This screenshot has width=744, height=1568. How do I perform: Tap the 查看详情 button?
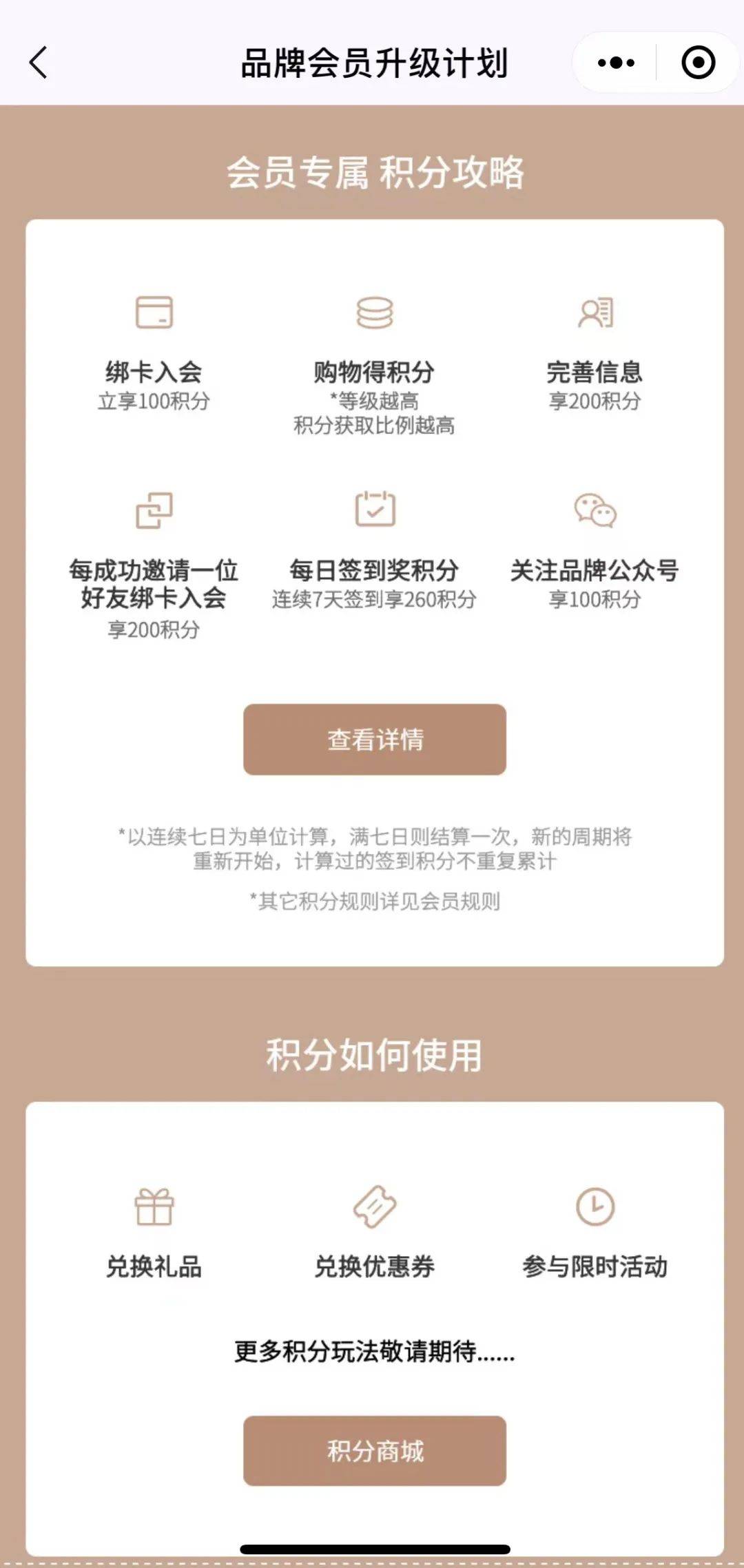click(374, 740)
